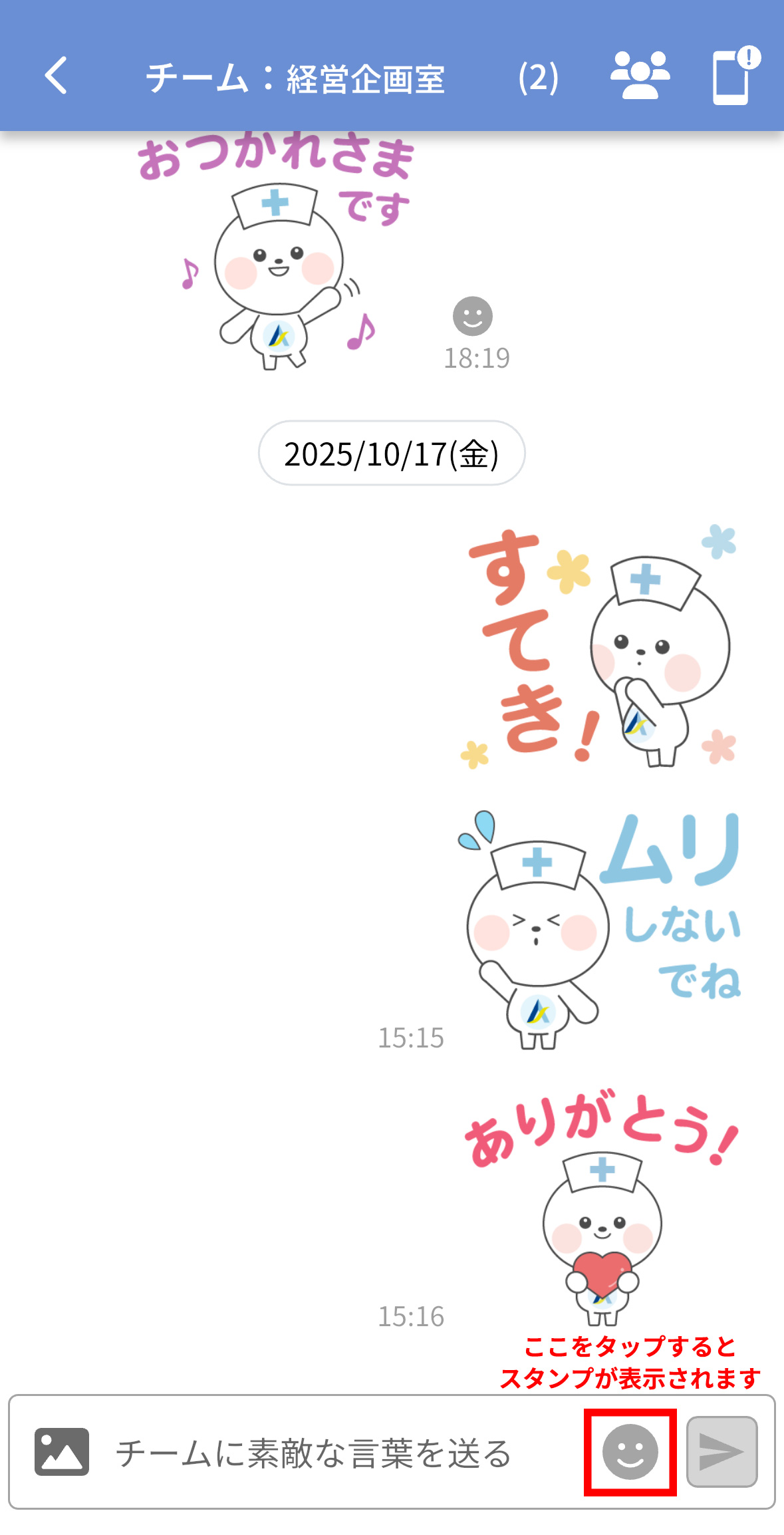The height and width of the screenshot is (1535, 784).
Task: Attach an image to the message
Action: click(62, 1451)
